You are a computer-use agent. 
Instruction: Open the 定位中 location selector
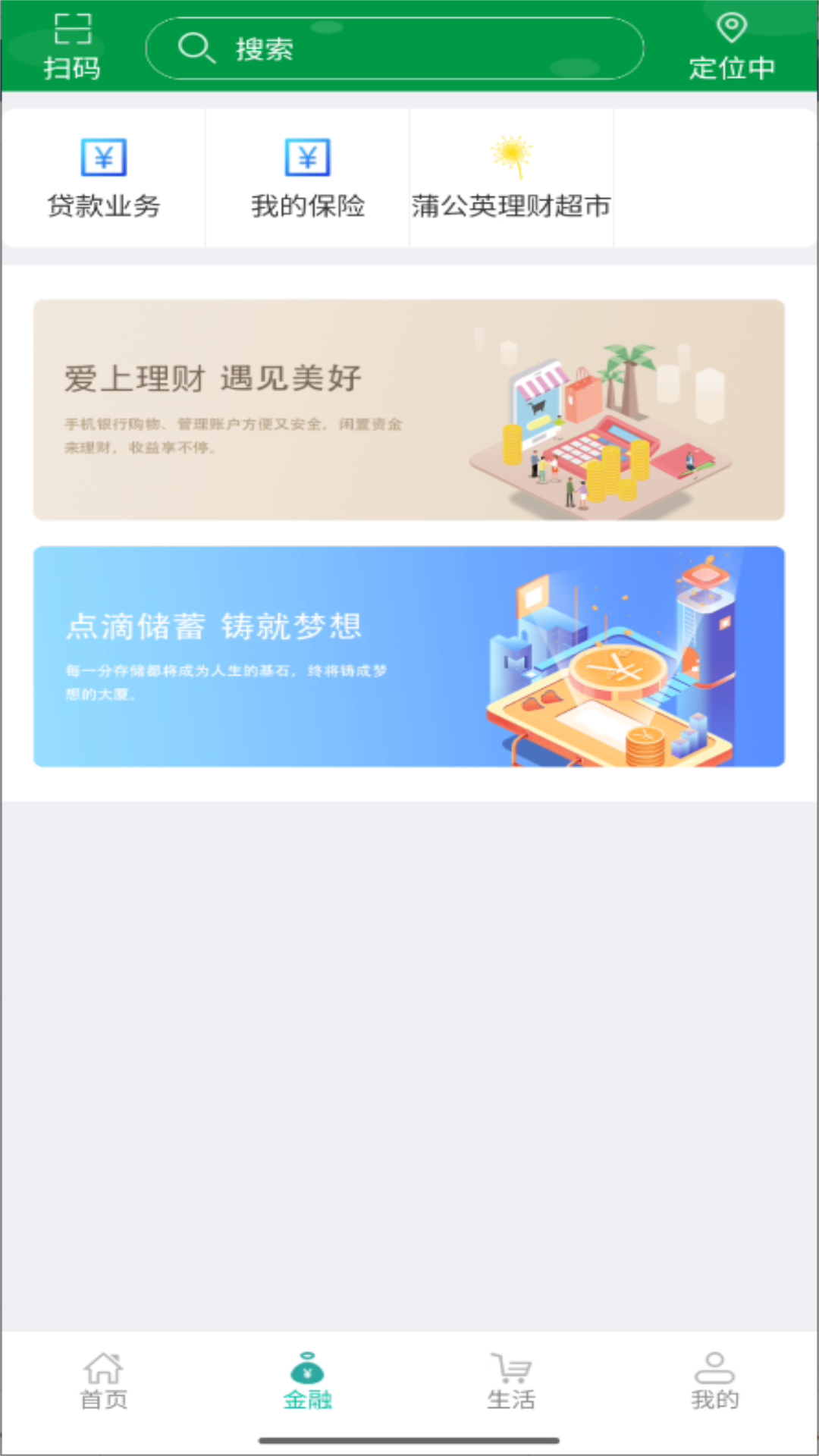point(732,47)
